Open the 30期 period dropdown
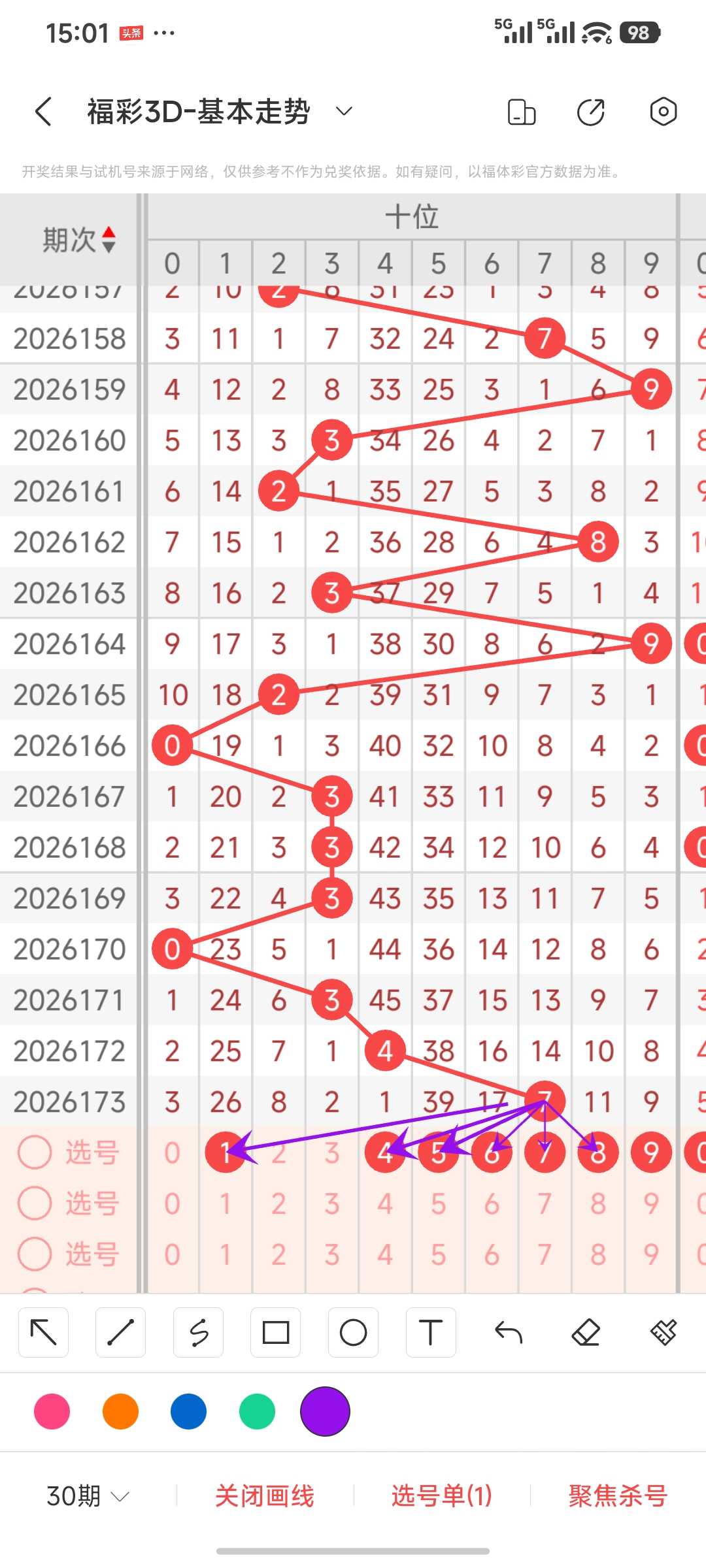Viewport: 706px width, 1568px height. pos(88,1495)
